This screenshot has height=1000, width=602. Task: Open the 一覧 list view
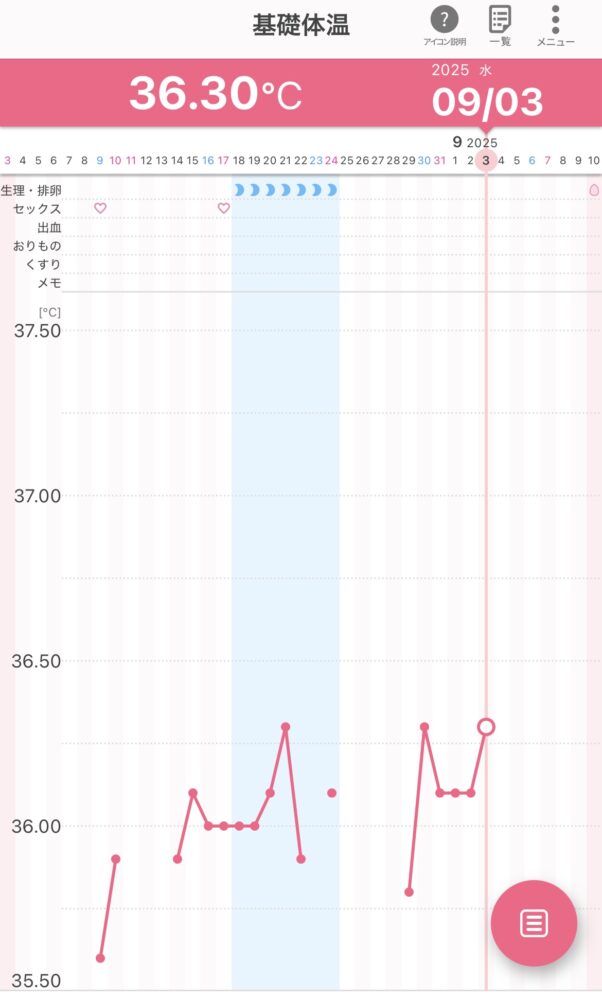pyautogui.click(x=500, y=26)
